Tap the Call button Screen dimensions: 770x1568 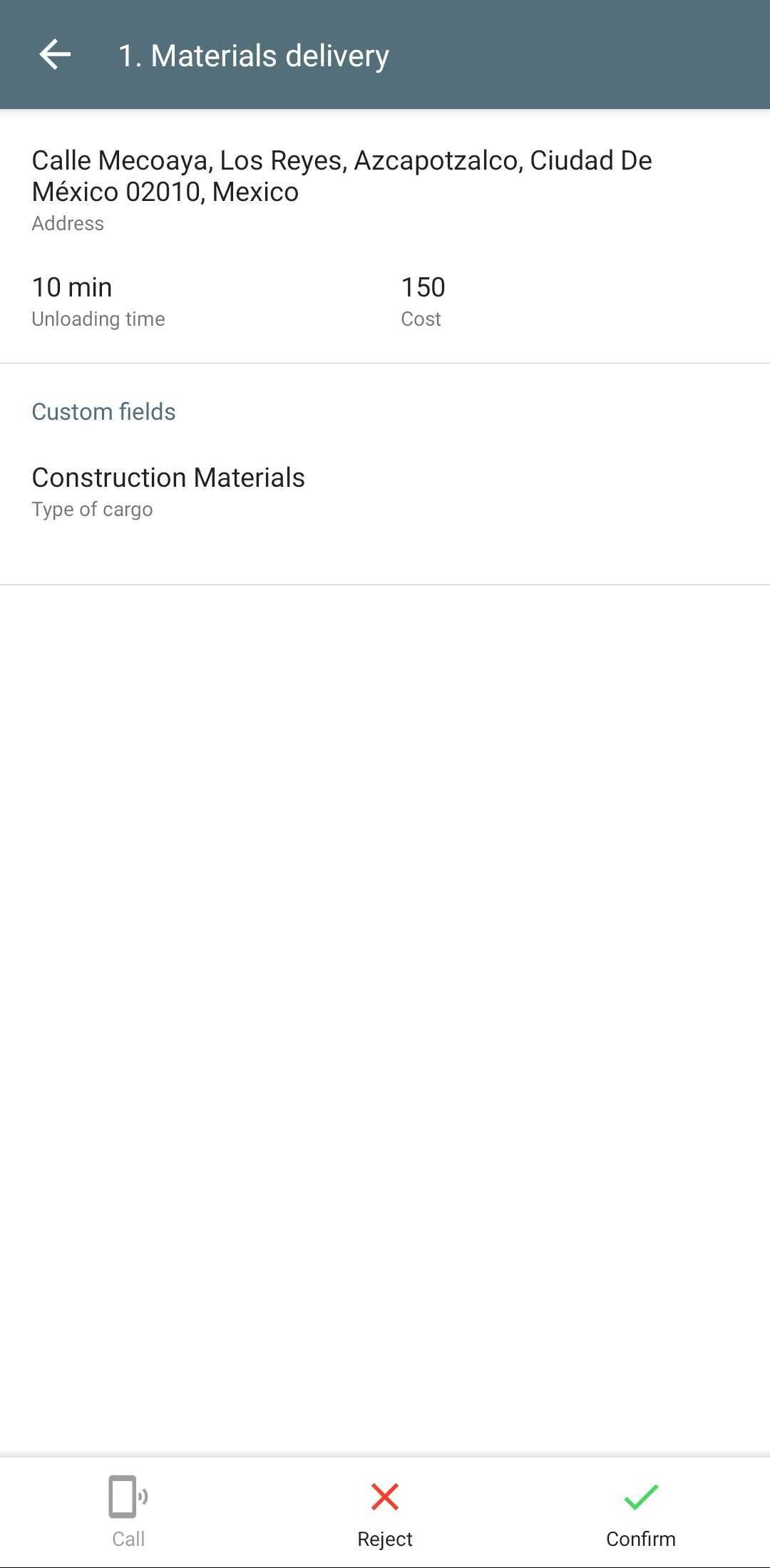(128, 1511)
